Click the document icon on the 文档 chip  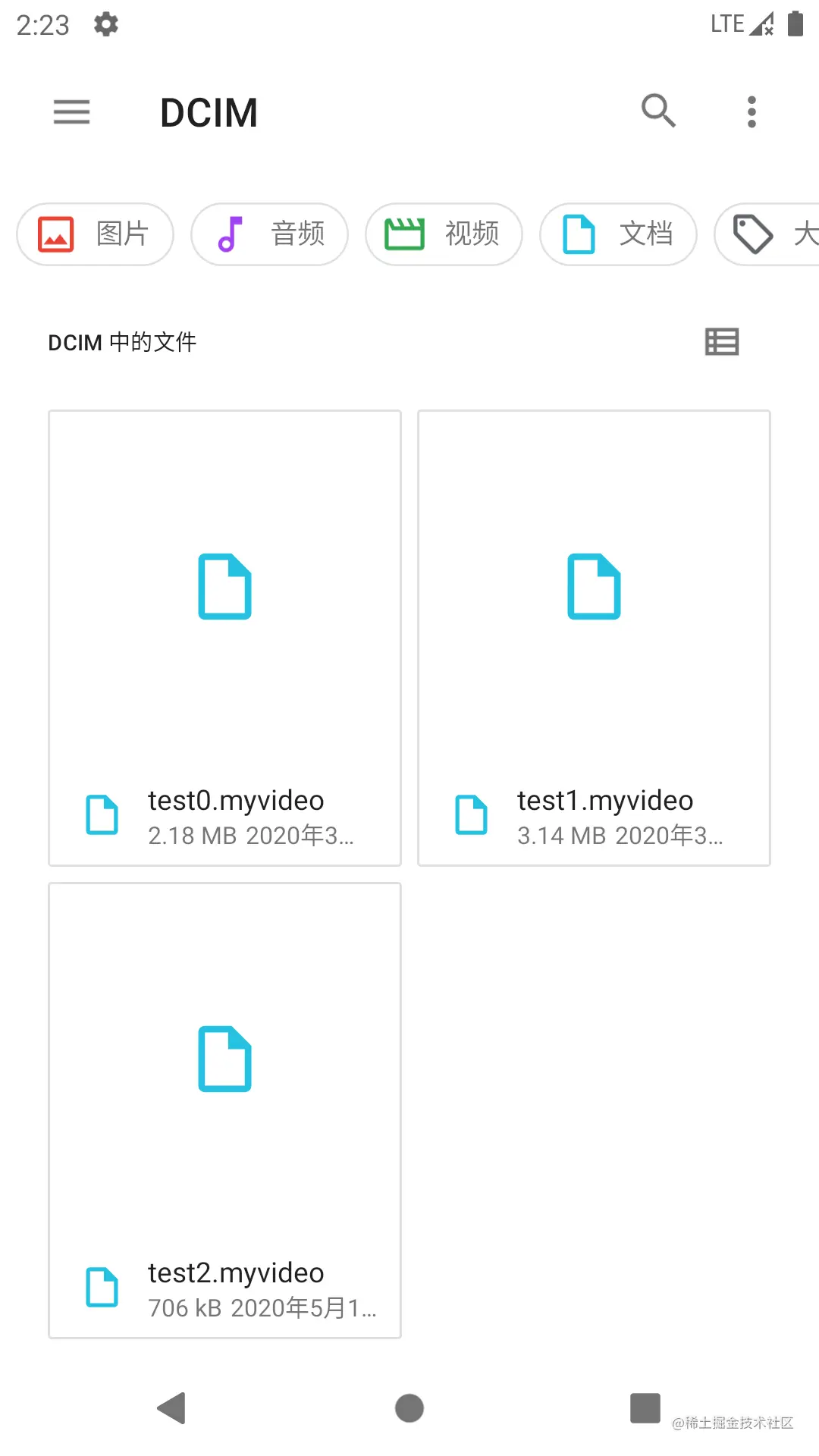(578, 234)
